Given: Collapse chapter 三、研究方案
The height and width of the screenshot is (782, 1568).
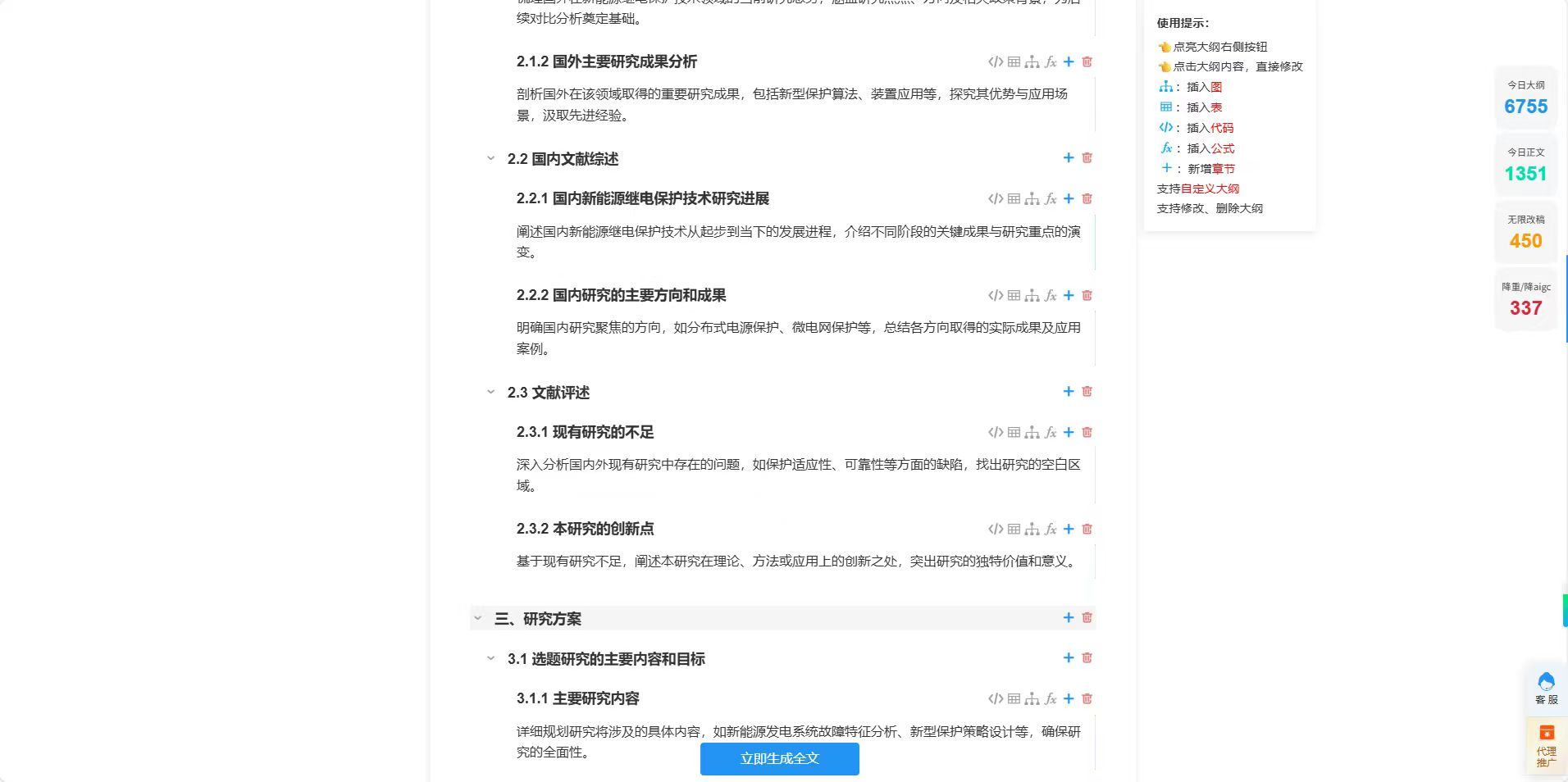Looking at the screenshot, I should [x=477, y=618].
